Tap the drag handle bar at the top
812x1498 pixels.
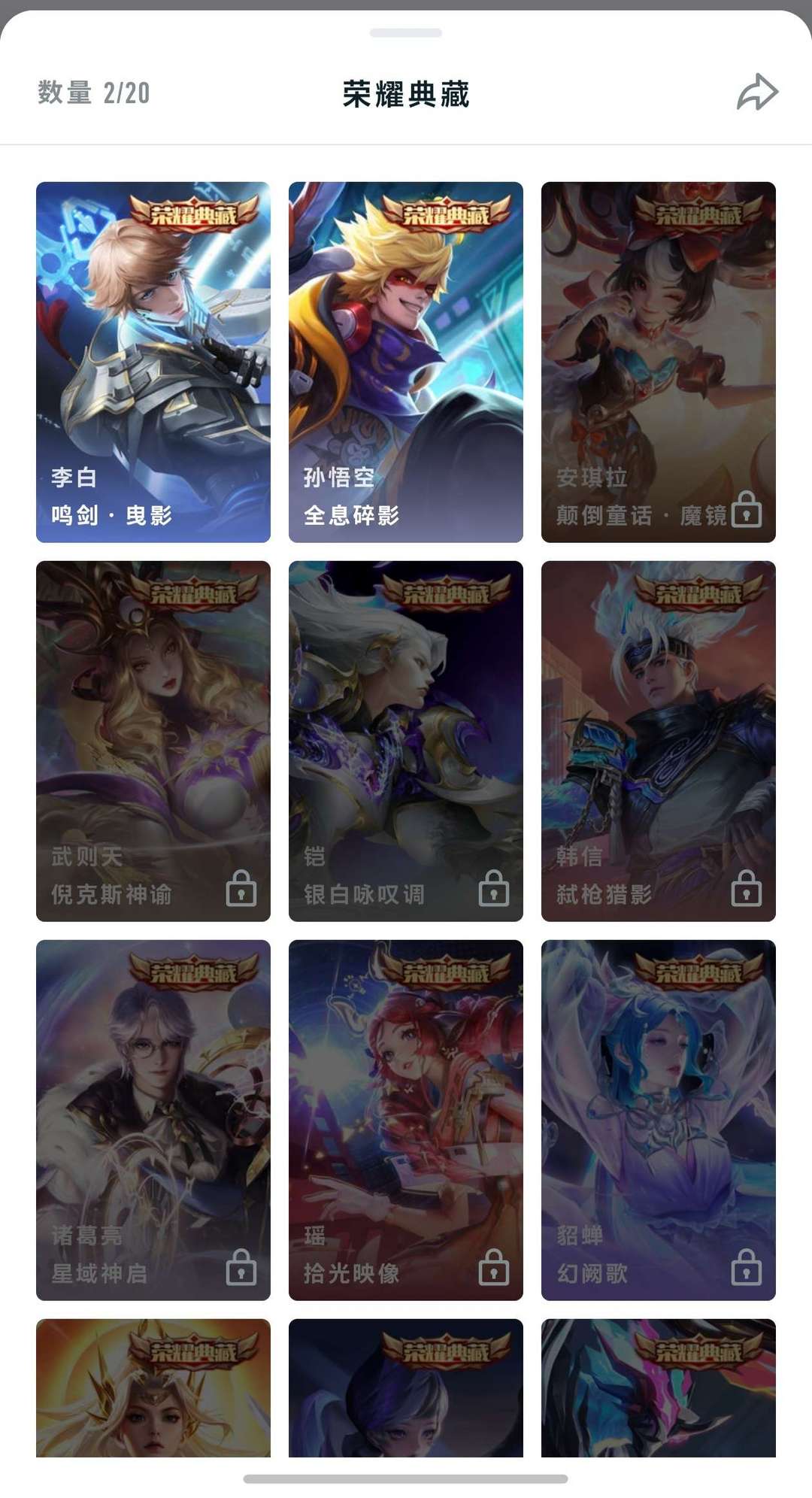406,32
